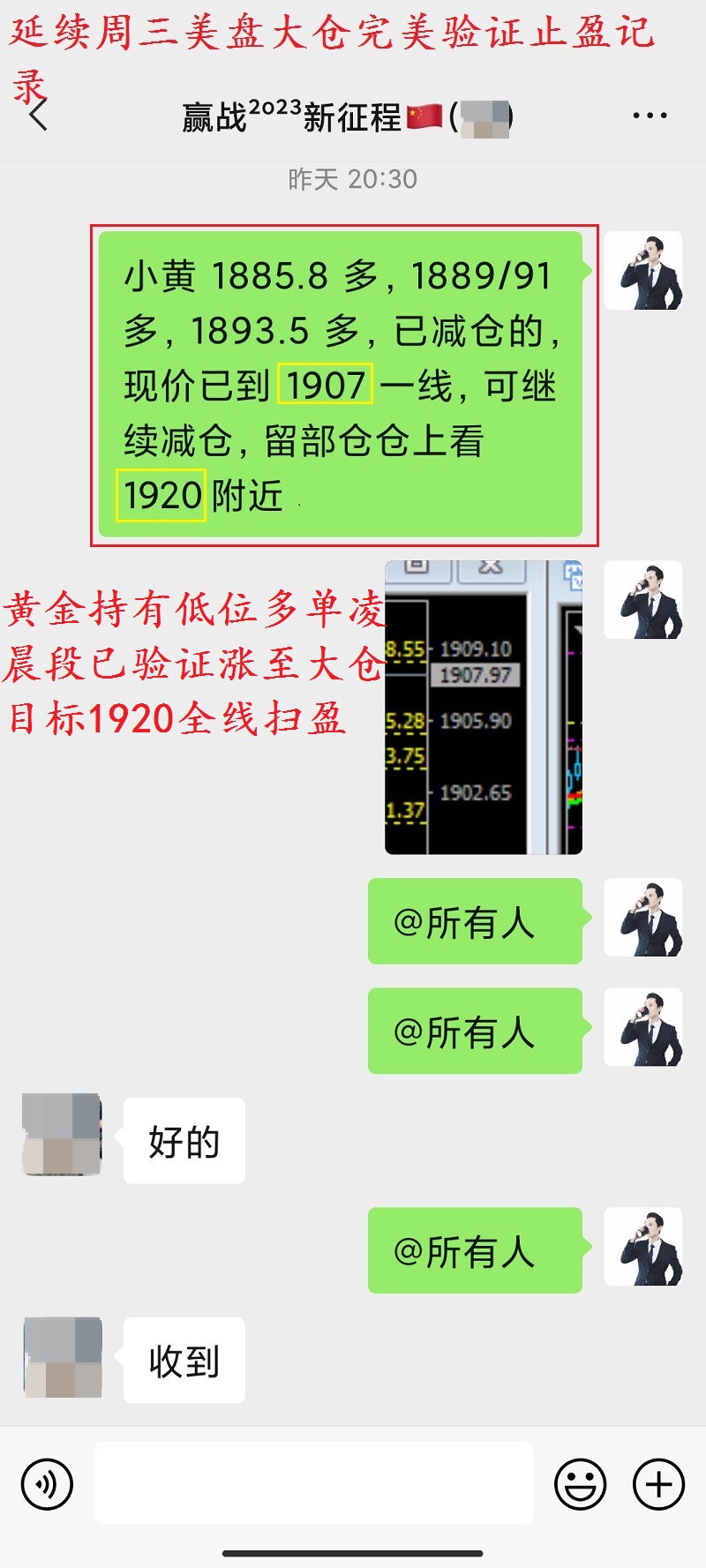The height and width of the screenshot is (1568, 706).
Task: Open the chat's three-dot menu
Action: coord(650,116)
